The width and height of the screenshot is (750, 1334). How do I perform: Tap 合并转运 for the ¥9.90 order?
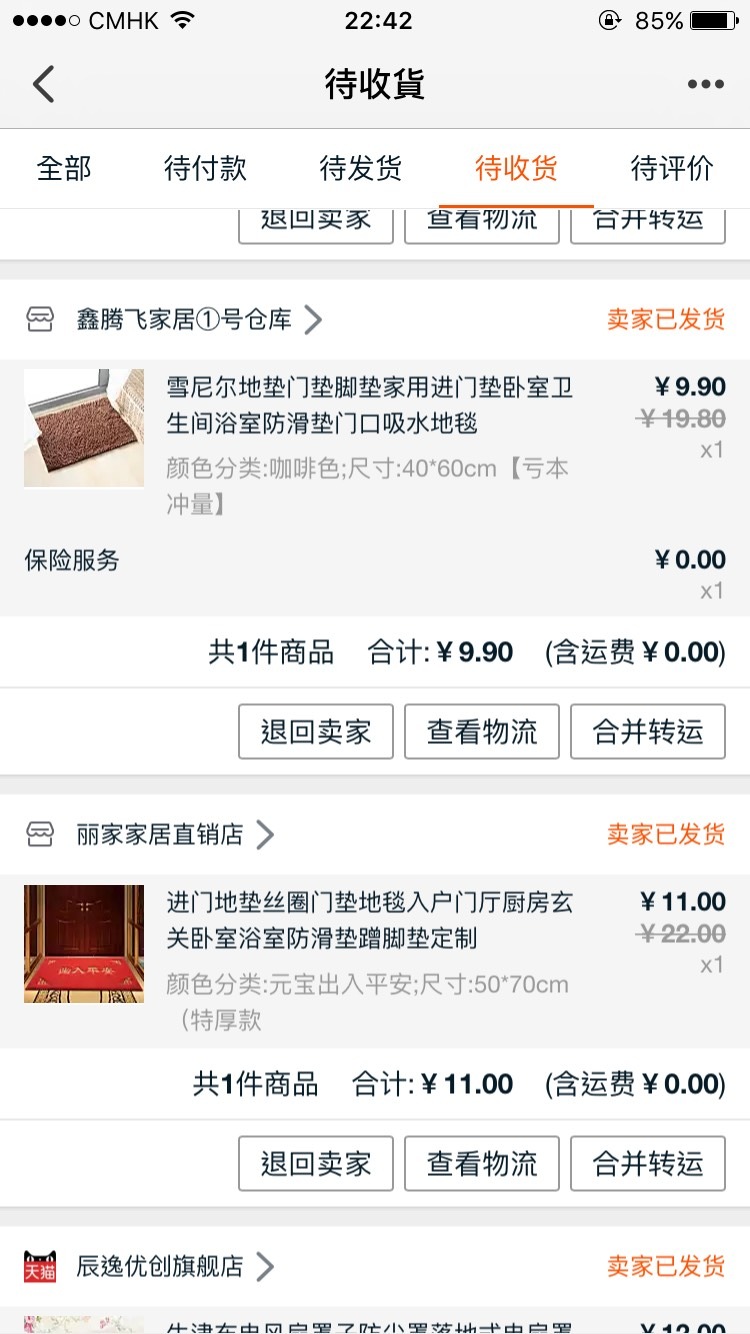[648, 731]
